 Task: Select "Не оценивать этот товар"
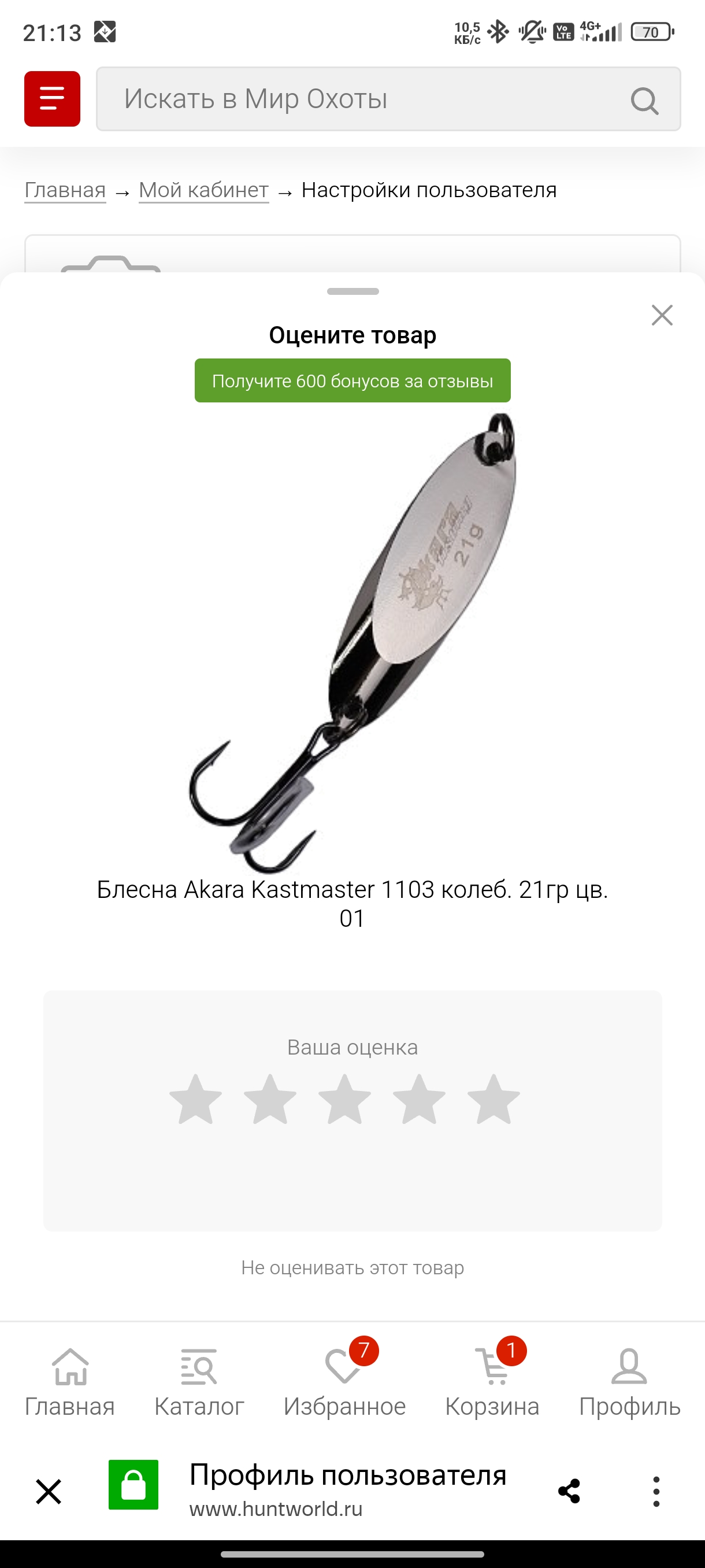[x=352, y=1267]
